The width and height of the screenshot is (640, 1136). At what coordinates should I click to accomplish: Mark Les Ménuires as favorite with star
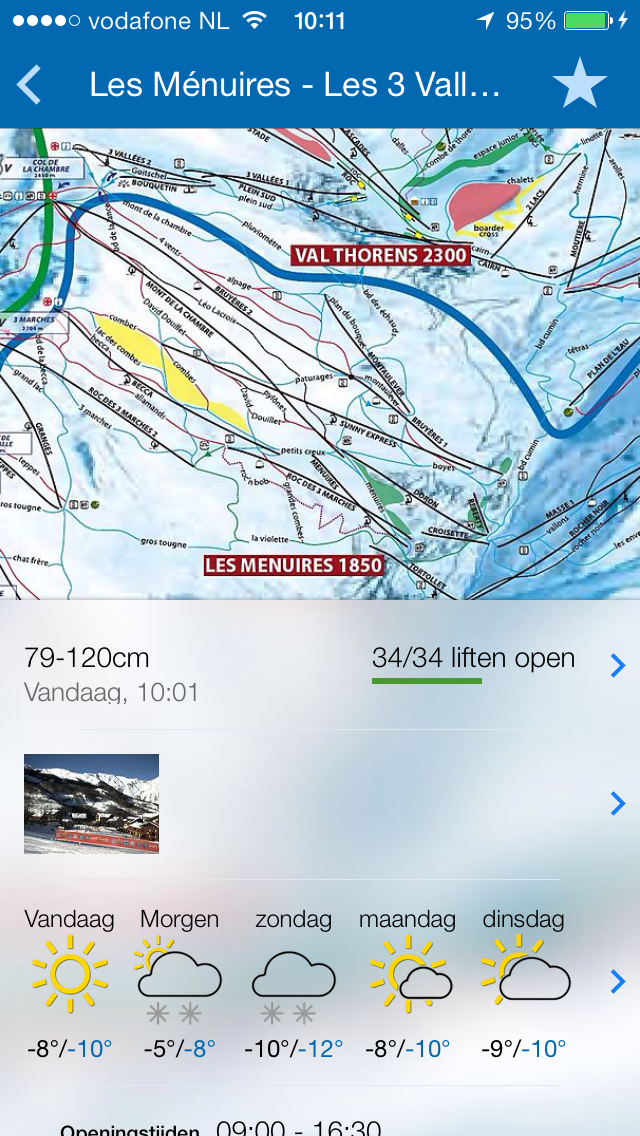(579, 85)
